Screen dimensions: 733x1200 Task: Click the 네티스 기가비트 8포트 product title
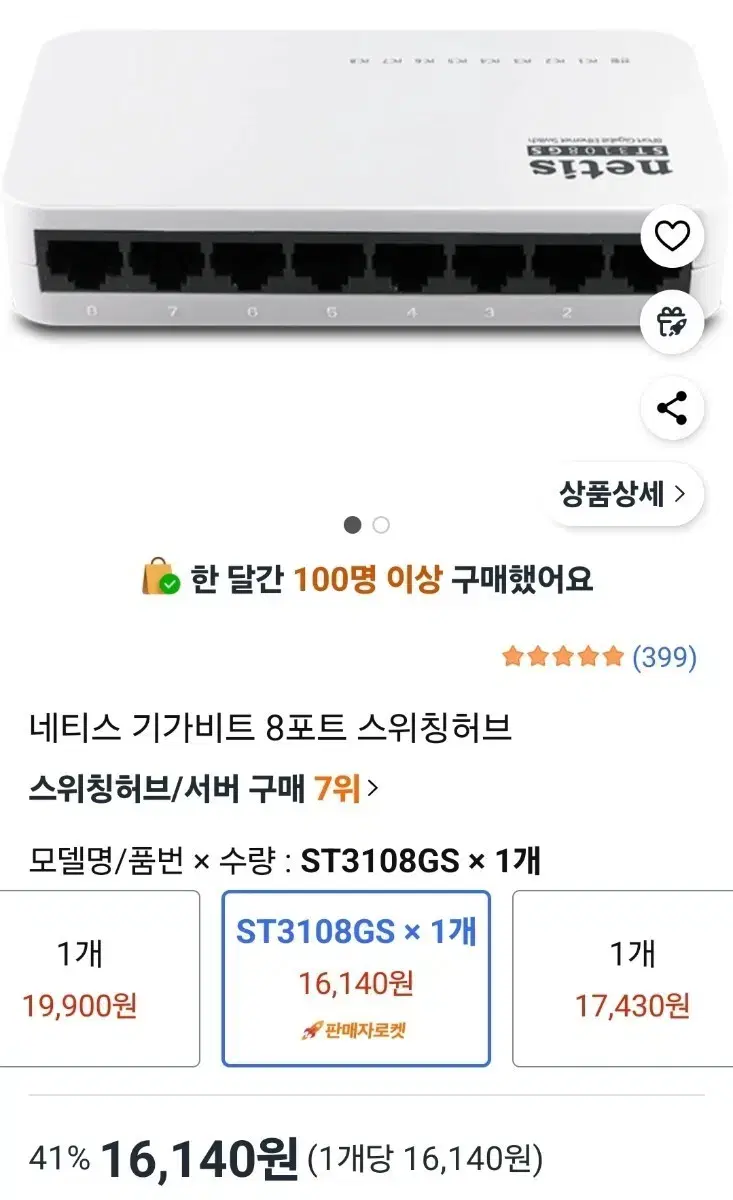pos(270,730)
